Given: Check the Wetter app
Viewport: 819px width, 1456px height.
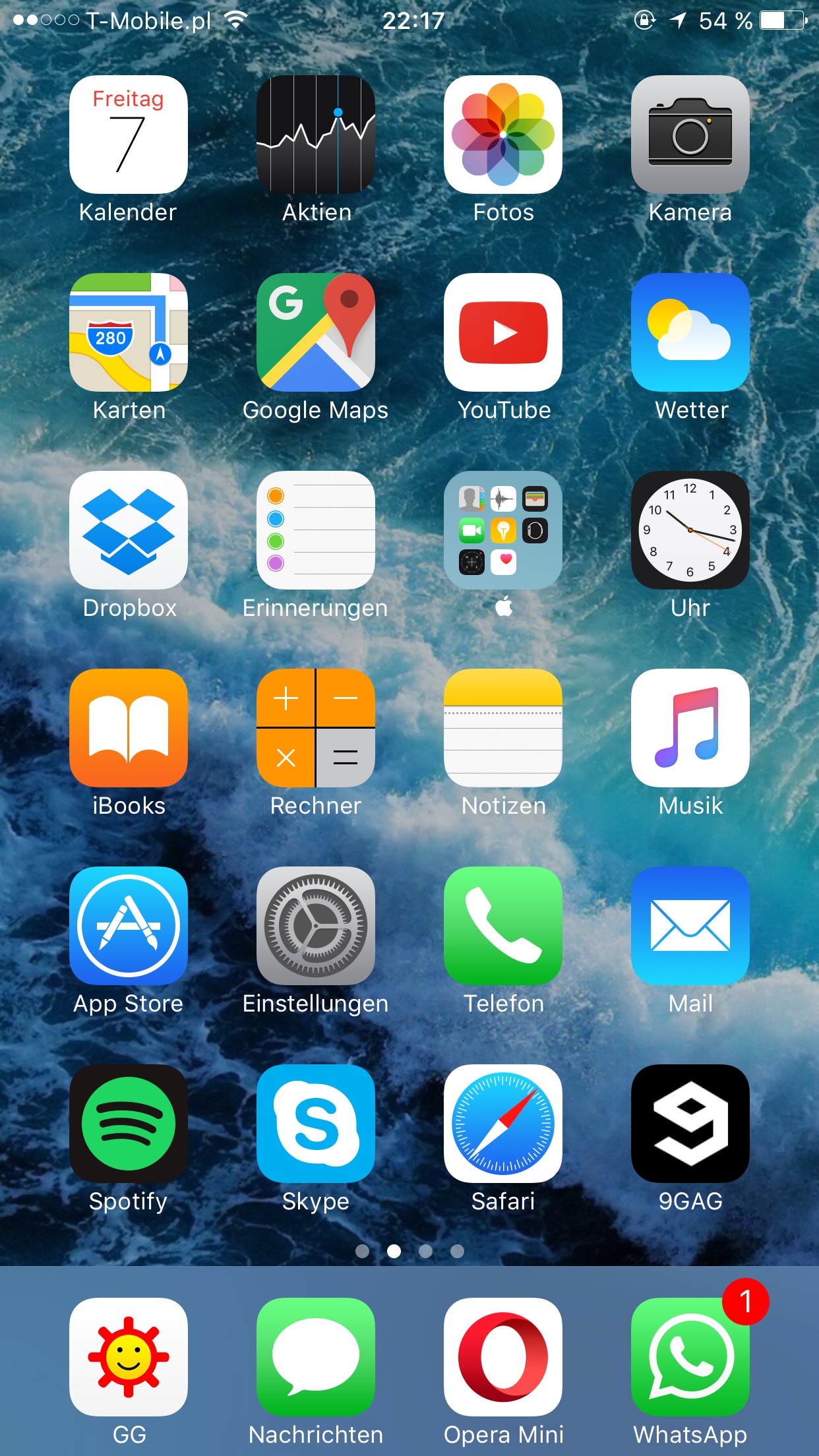Looking at the screenshot, I should (690, 332).
